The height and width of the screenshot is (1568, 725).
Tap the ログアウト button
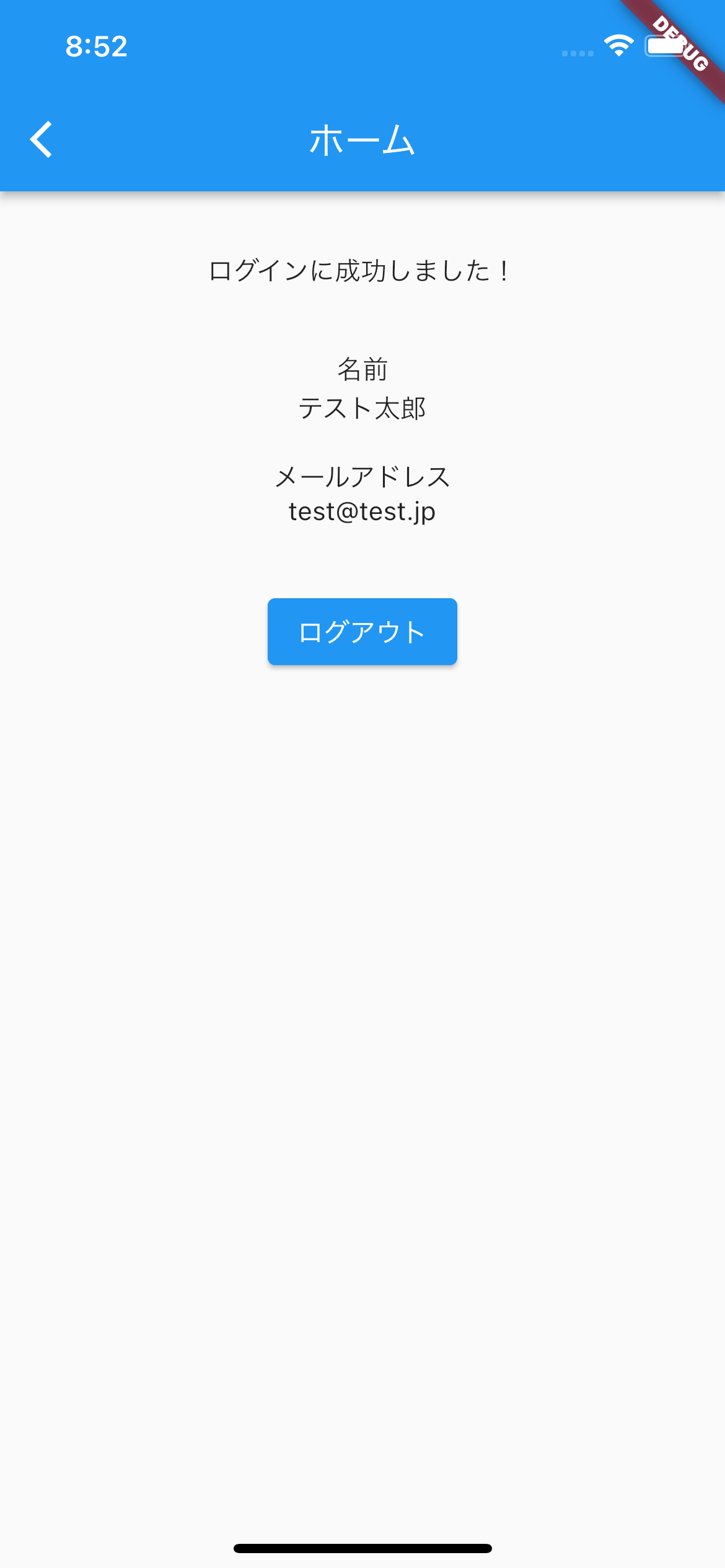pos(362,632)
